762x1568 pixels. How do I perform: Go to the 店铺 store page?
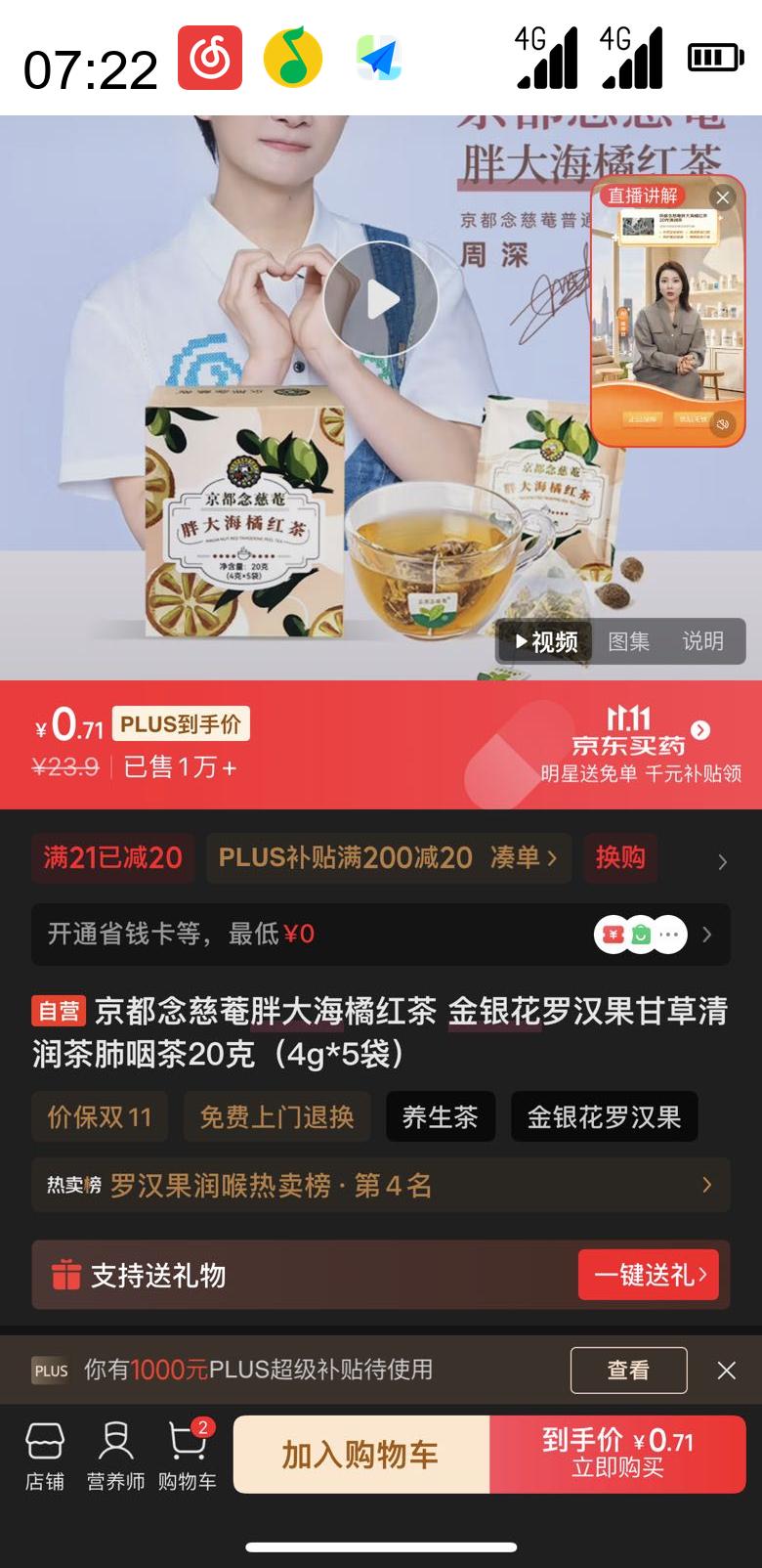pos(45,1456)
